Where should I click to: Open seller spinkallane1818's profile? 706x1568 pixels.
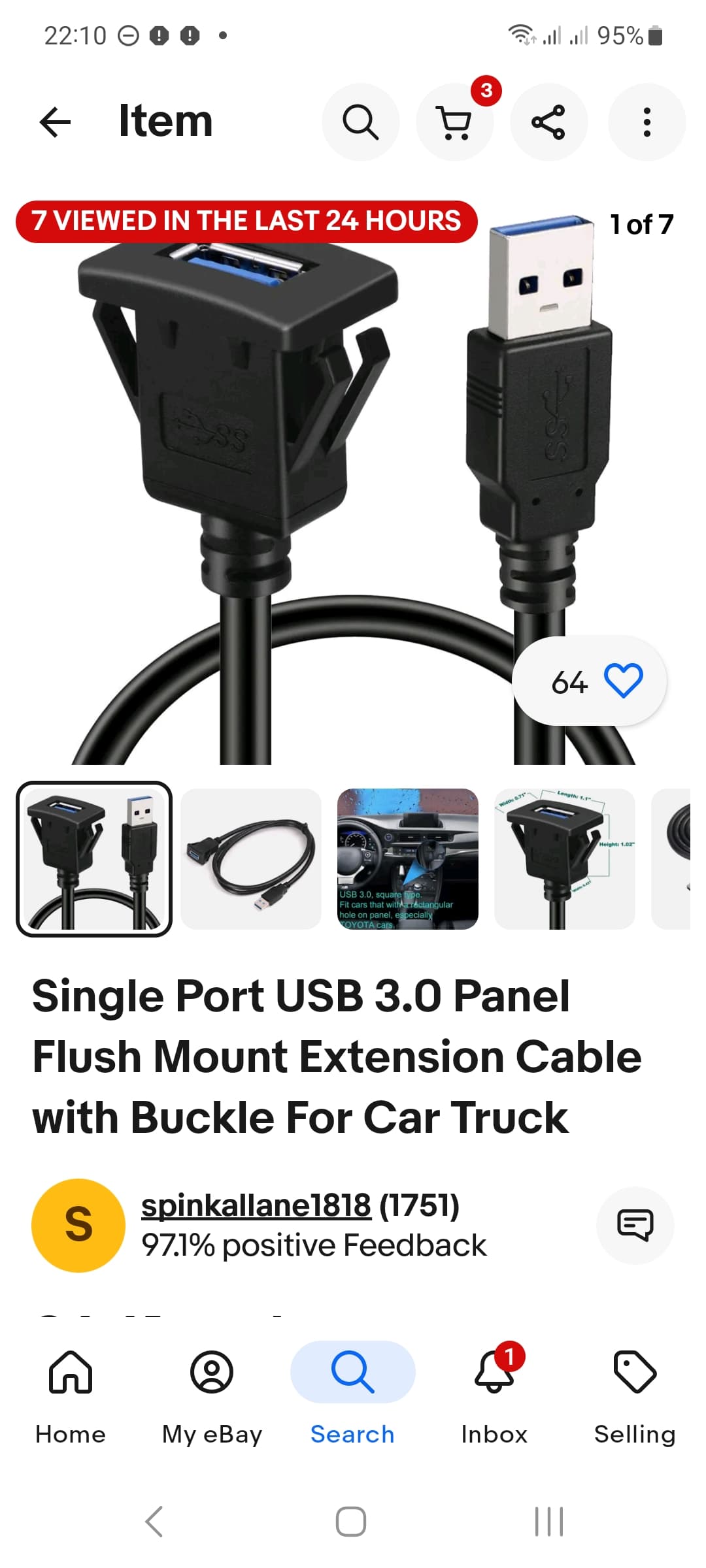tap(256, 1205)
